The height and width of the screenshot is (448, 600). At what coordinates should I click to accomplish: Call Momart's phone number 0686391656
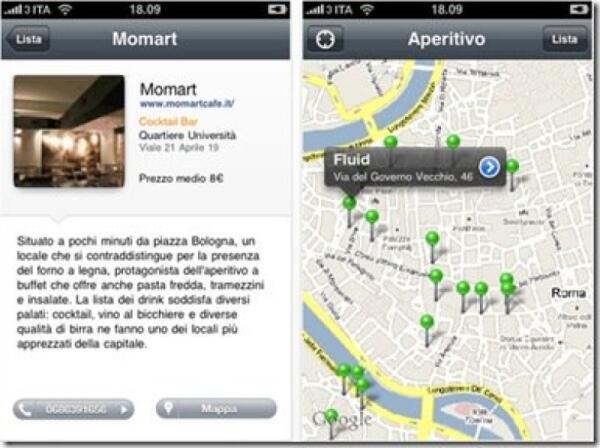[x=73, y=408]
